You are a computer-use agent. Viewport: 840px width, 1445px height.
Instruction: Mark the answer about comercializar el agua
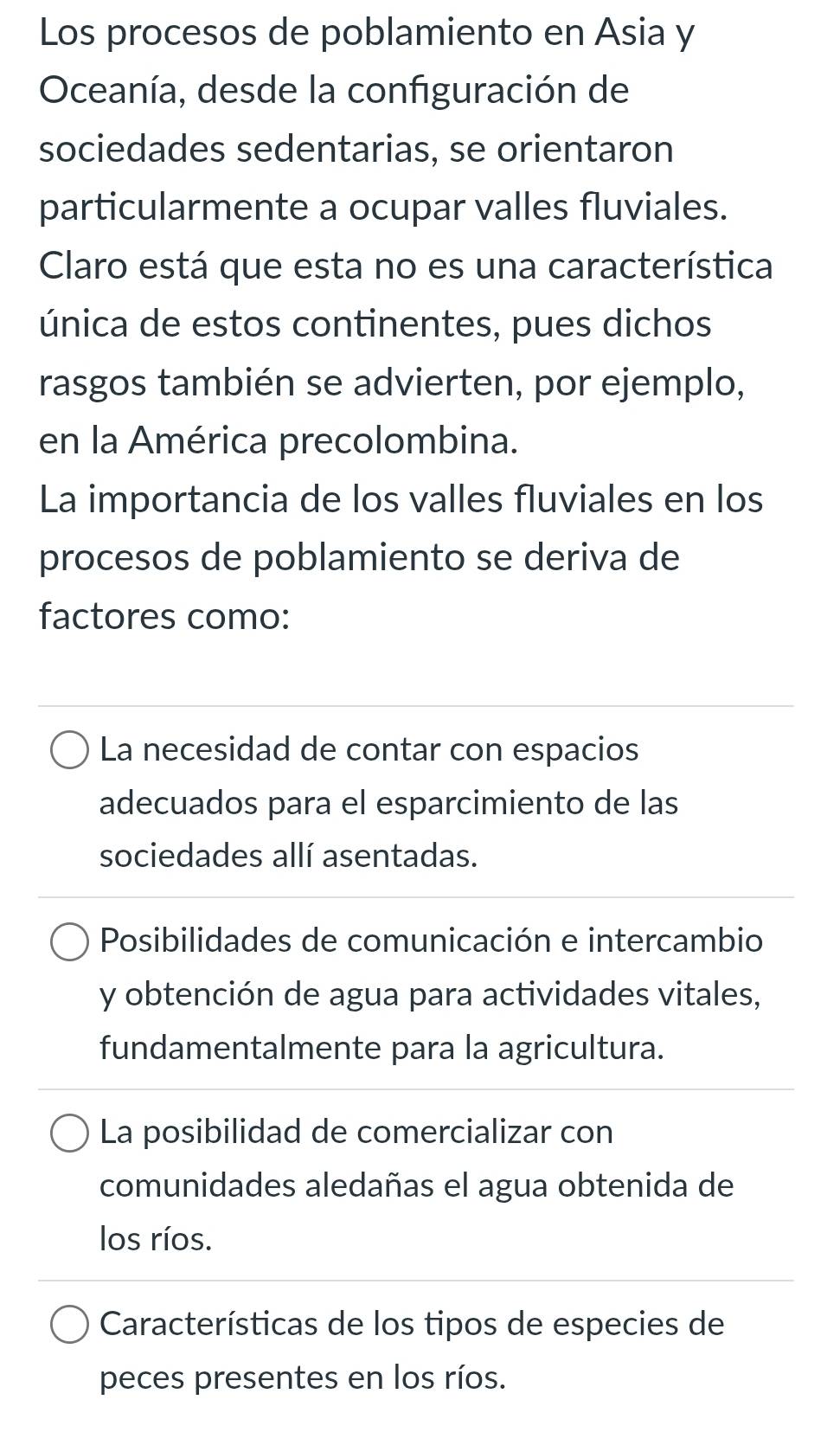click(70, 1134)
